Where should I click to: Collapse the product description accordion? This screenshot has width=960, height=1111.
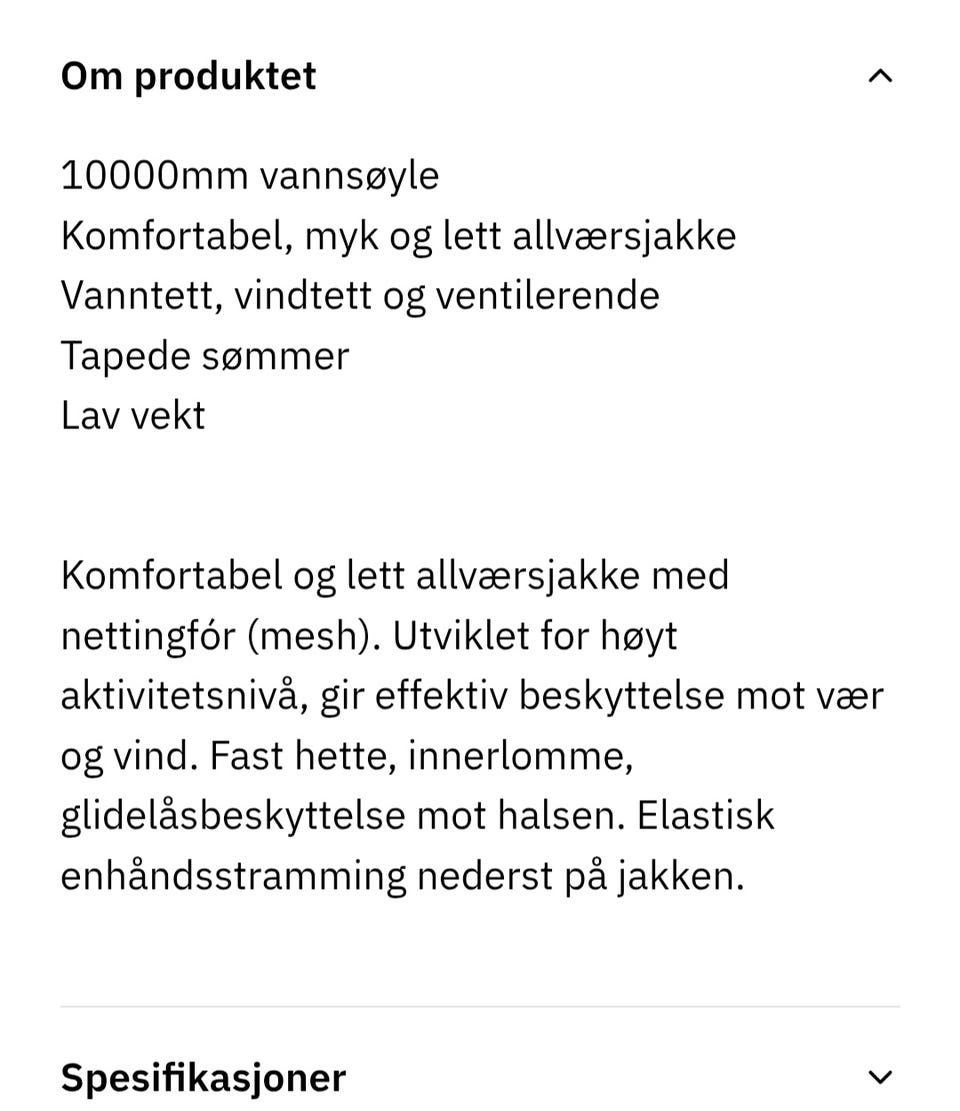click(x=879, y=75)
